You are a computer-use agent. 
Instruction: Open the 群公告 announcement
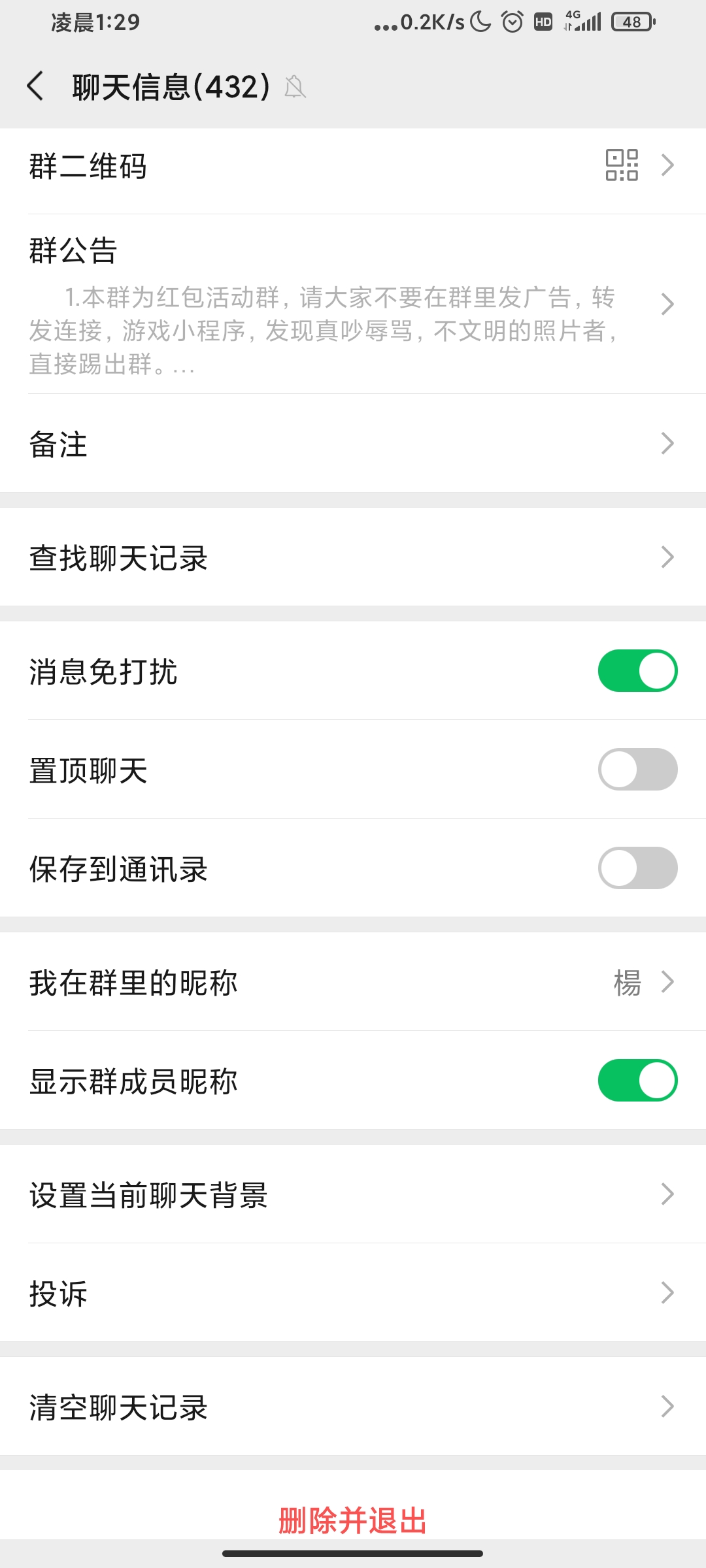(353, 304)
